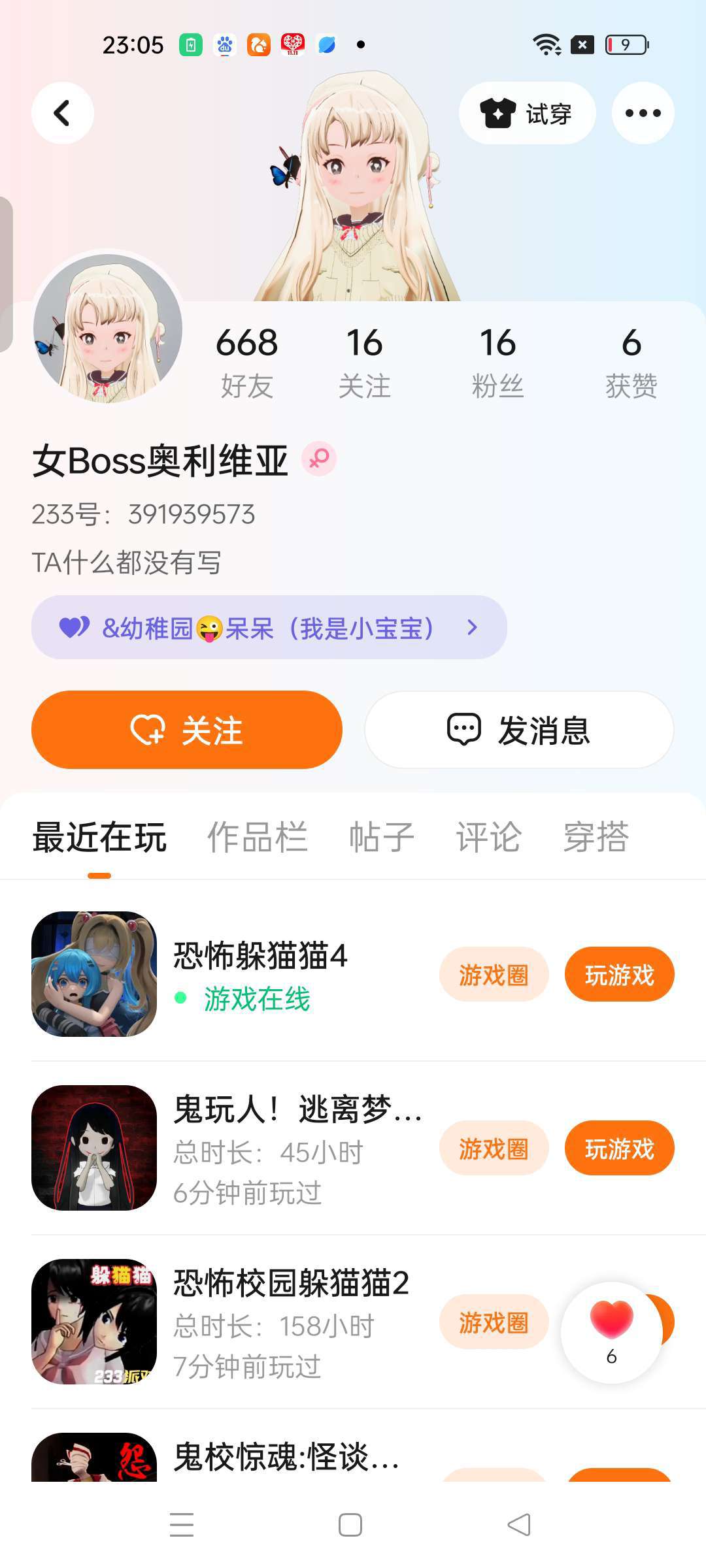Tap 玩游戏 for 鬼玩人！逃离梦…
Viewport: 706px width, 1568px height.
[x=619, y=1149]
